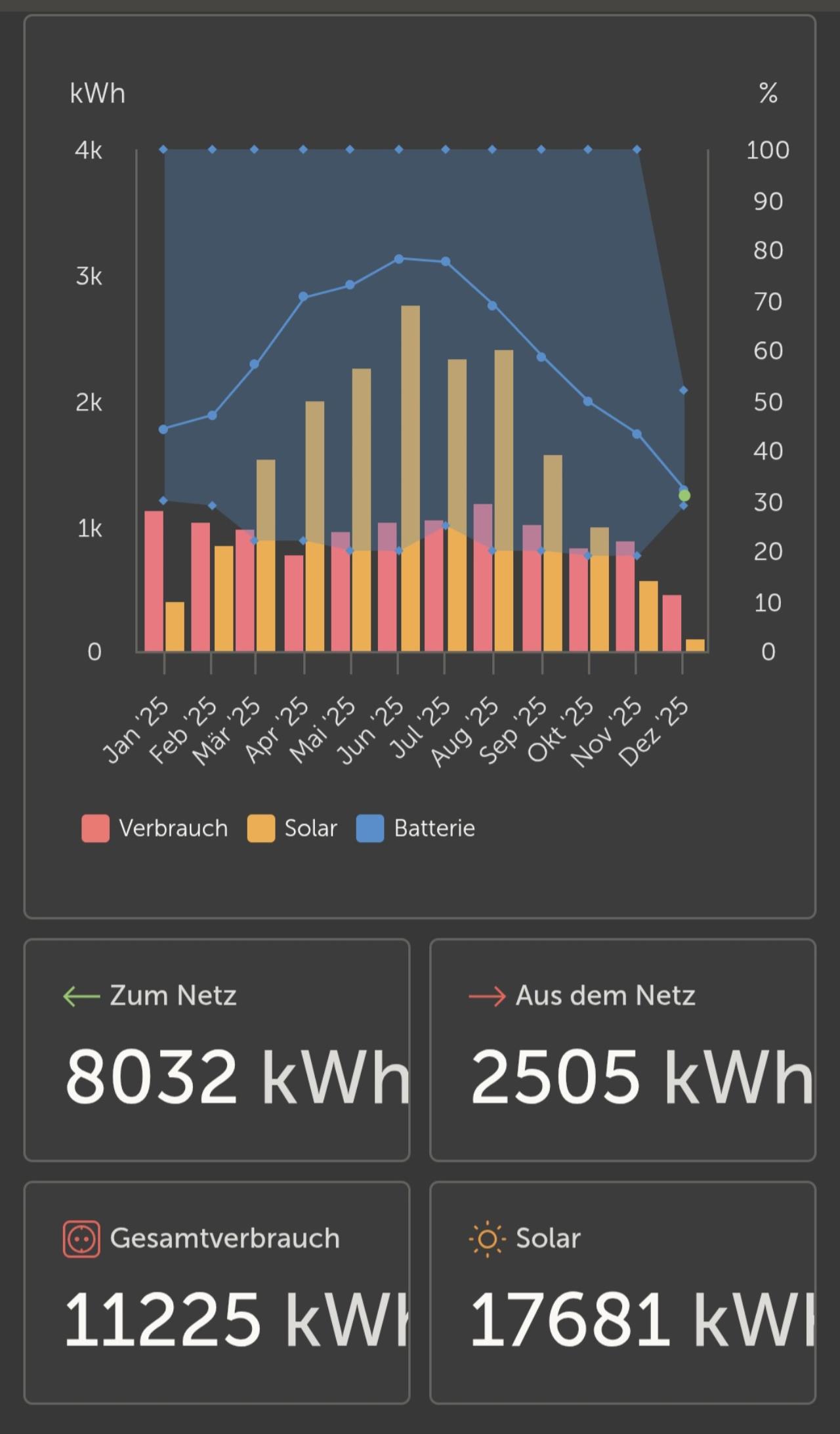Toggle the Batterie legend entry

point(416,828)
